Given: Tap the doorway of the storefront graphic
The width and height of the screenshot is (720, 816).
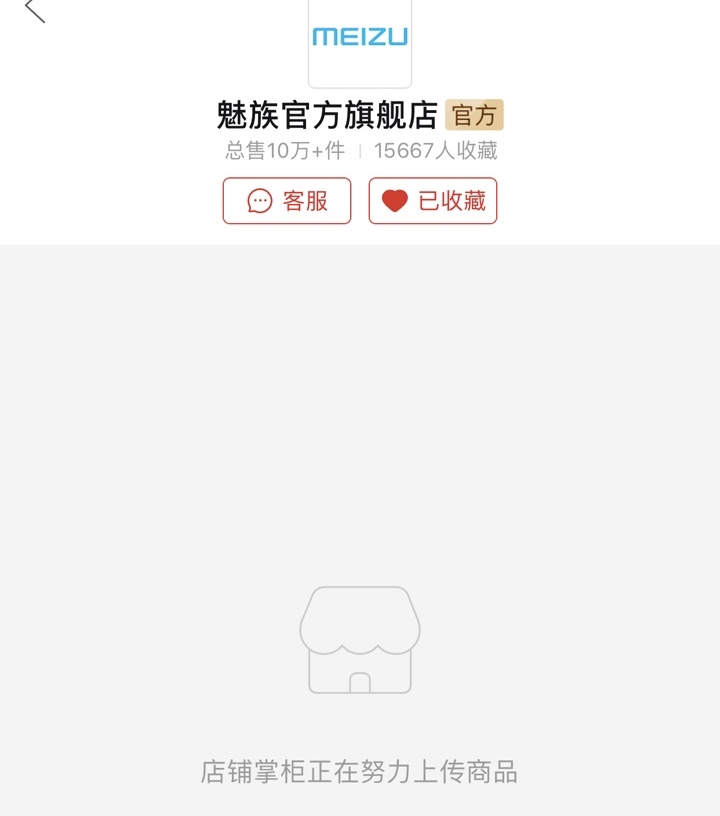Looking at the screenshot, I should coord(360,682).
